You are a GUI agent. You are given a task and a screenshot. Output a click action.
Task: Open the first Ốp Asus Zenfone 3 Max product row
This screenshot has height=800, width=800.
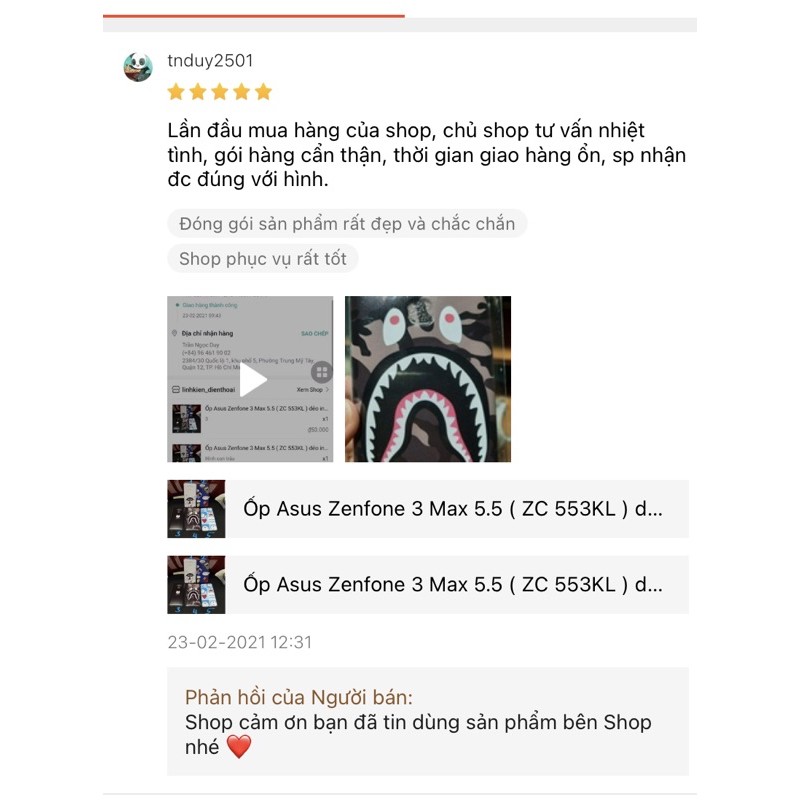click(428, 509)
